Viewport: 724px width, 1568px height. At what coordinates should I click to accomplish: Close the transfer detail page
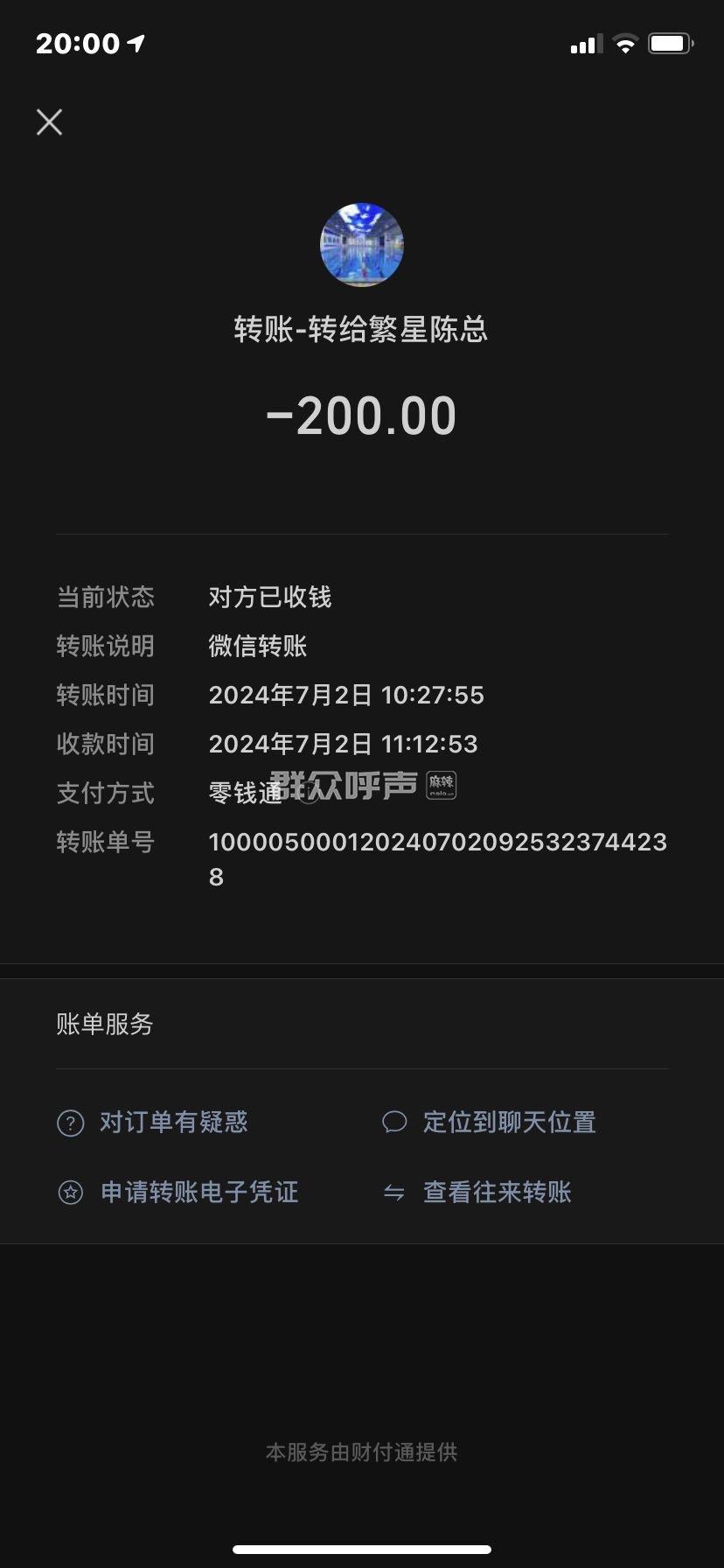coord(50,122)
